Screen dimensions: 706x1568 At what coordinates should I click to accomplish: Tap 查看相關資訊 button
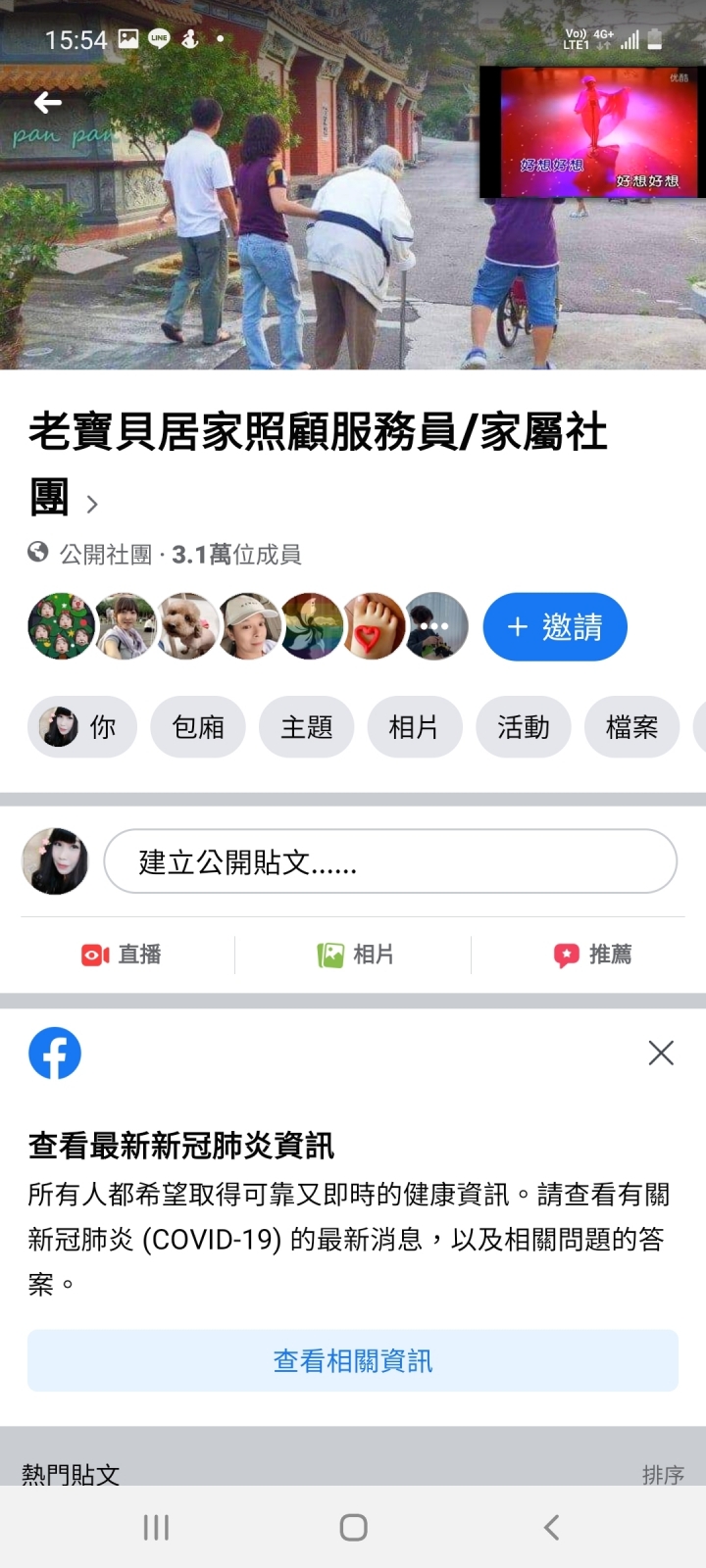[353, 1360]
